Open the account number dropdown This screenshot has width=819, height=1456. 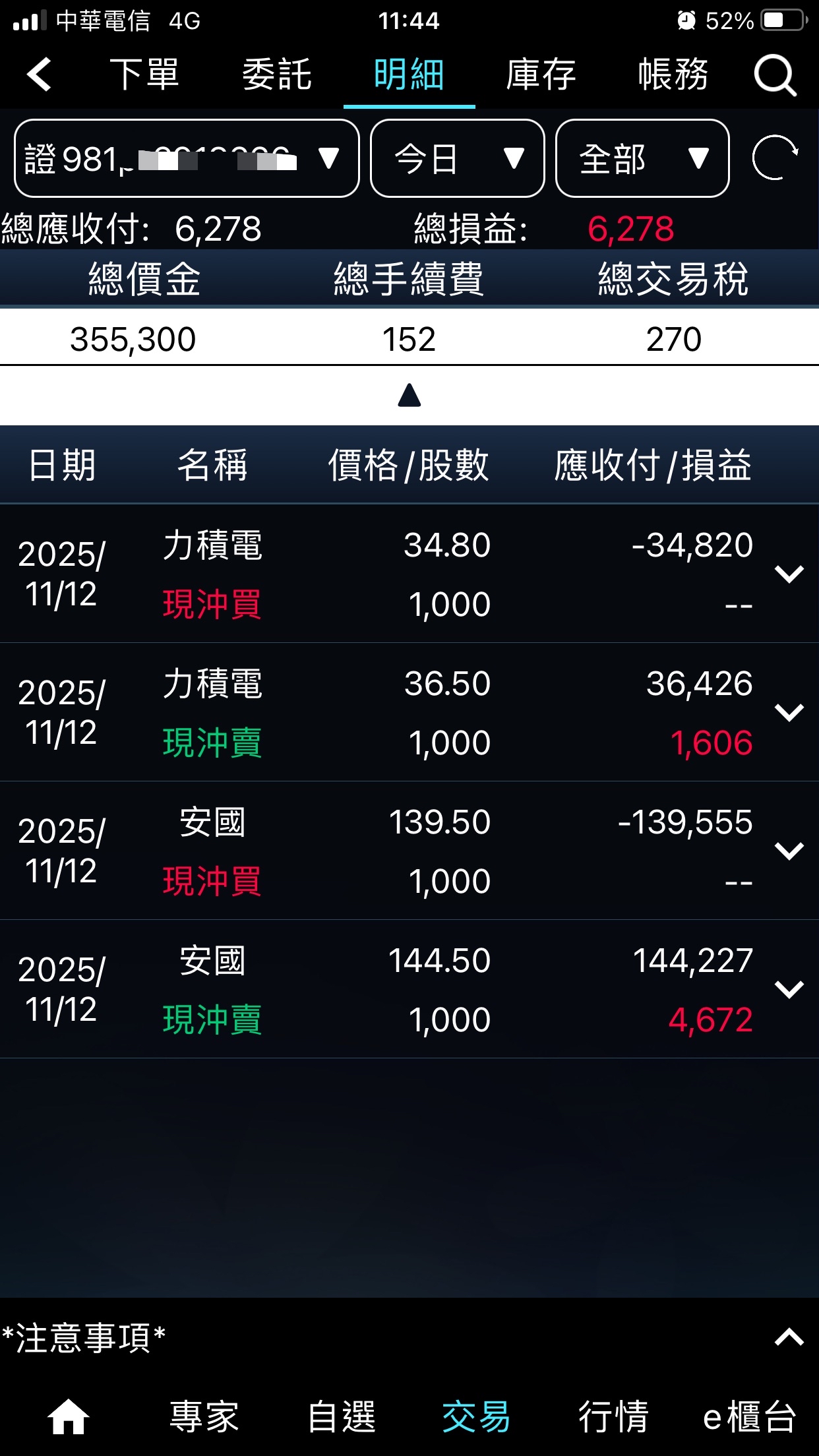coord(187,158)
